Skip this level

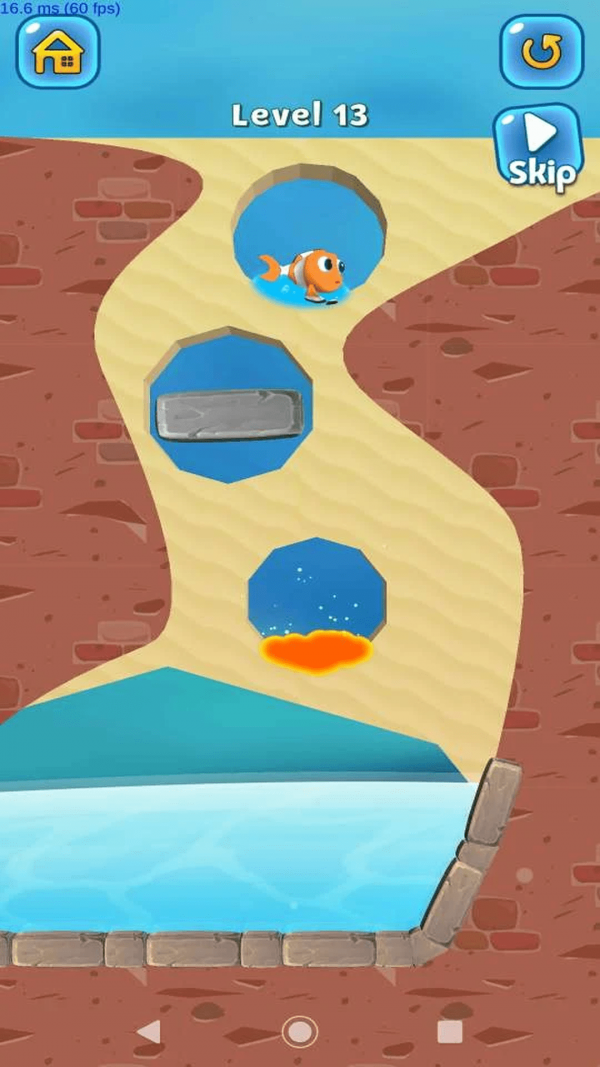point(538,147)
